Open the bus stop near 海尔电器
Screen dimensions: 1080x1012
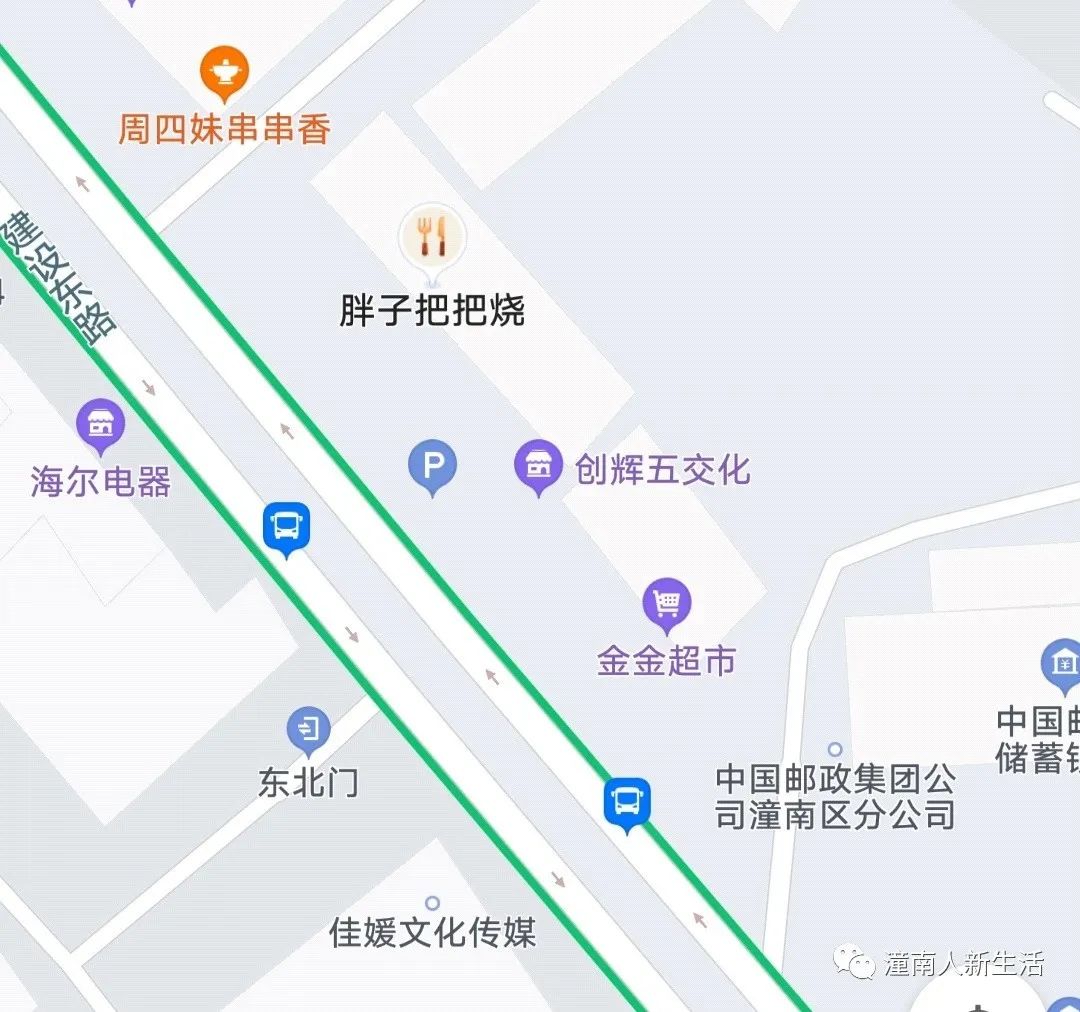pyautogui.click(x=286, y=526)
